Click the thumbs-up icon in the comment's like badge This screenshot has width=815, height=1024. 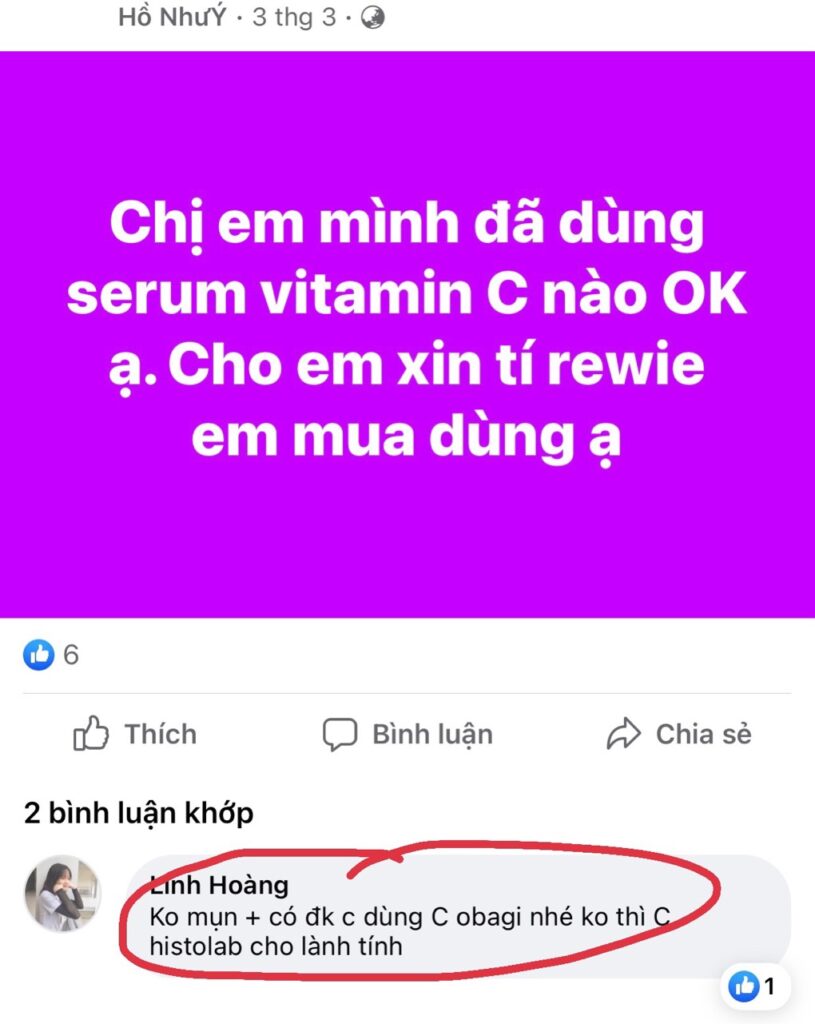coord(742,986)
